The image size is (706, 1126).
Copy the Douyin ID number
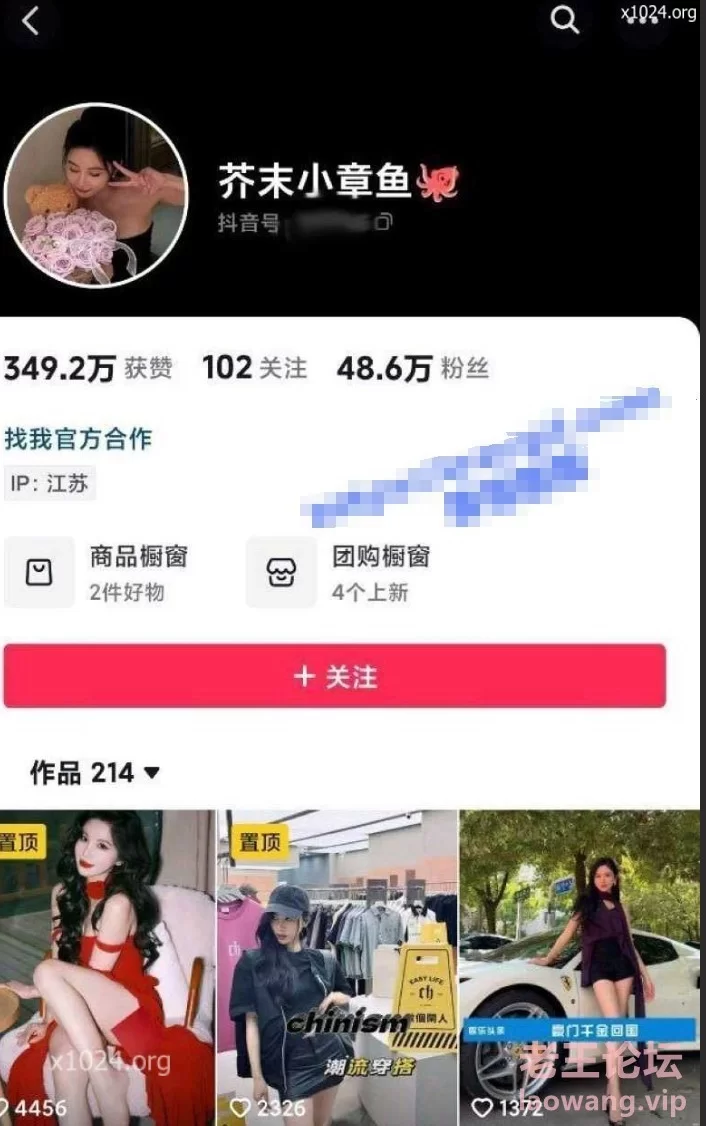(x=384, y=223)
